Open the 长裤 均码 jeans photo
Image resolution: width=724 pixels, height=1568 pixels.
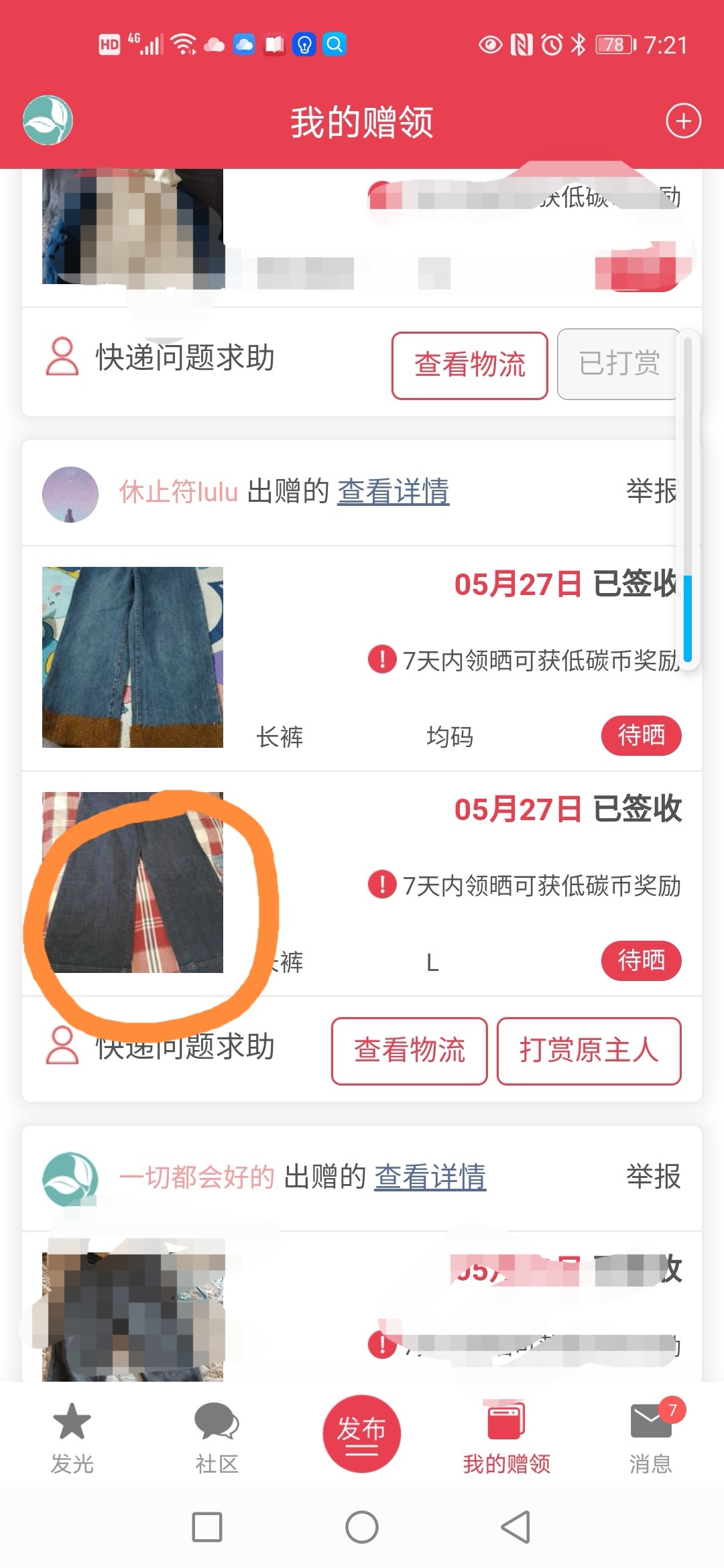[133, 657]
